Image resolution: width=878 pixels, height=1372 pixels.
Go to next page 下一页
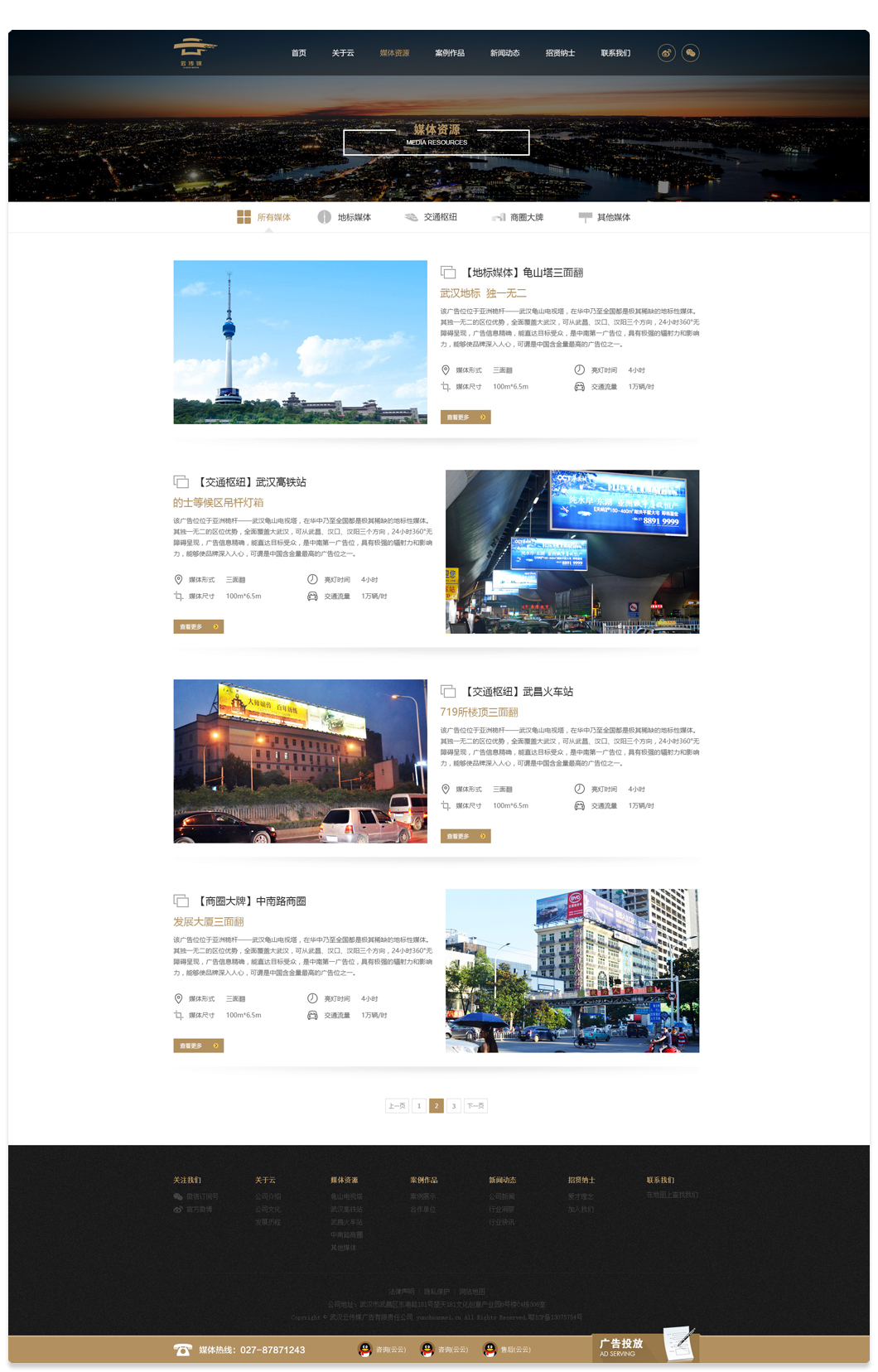pos(475,1105)
